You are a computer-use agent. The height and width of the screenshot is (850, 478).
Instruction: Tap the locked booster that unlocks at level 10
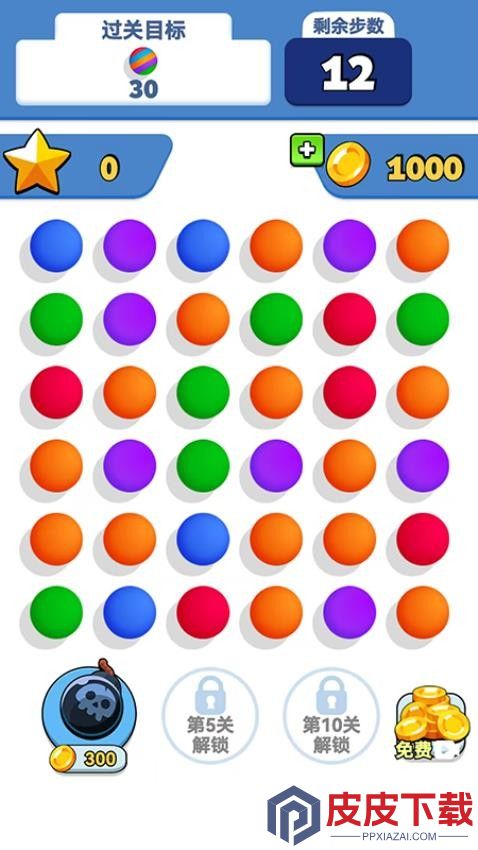(x=331, y=716)
